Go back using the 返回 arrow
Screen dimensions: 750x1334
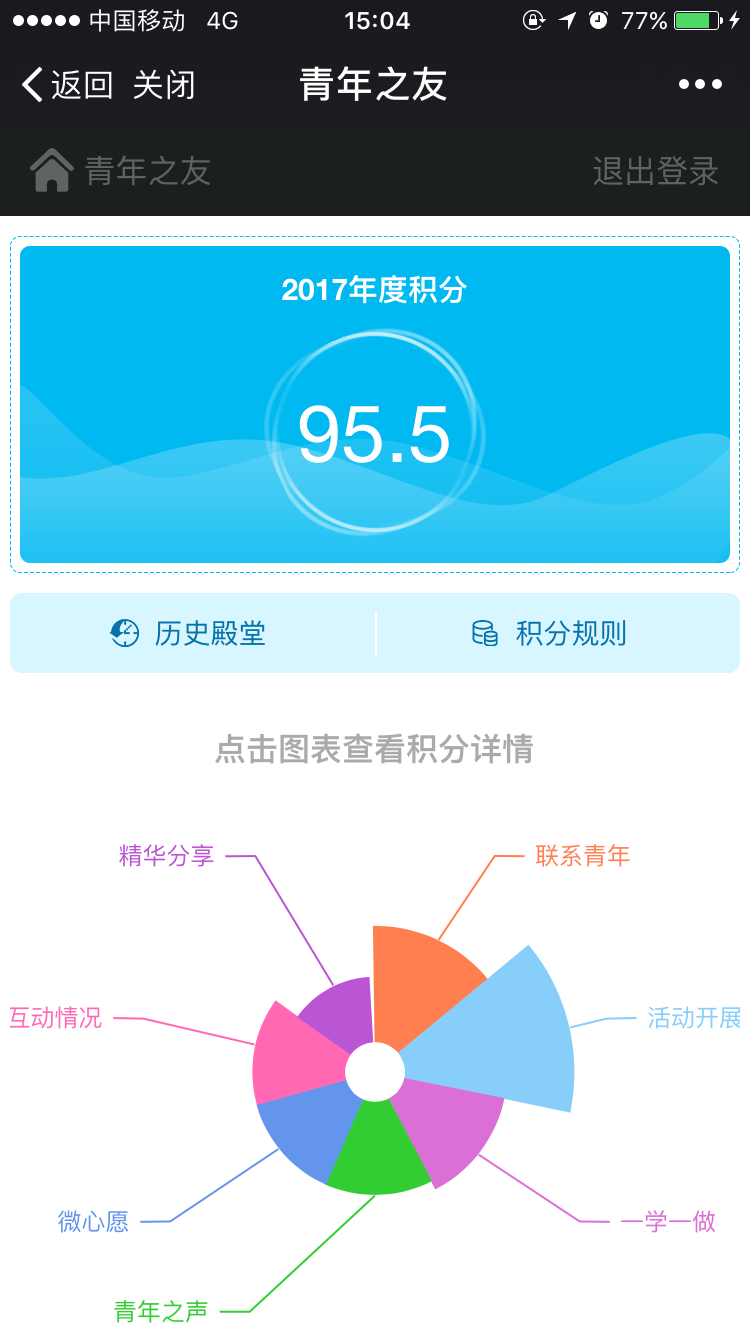pos(66,85)
